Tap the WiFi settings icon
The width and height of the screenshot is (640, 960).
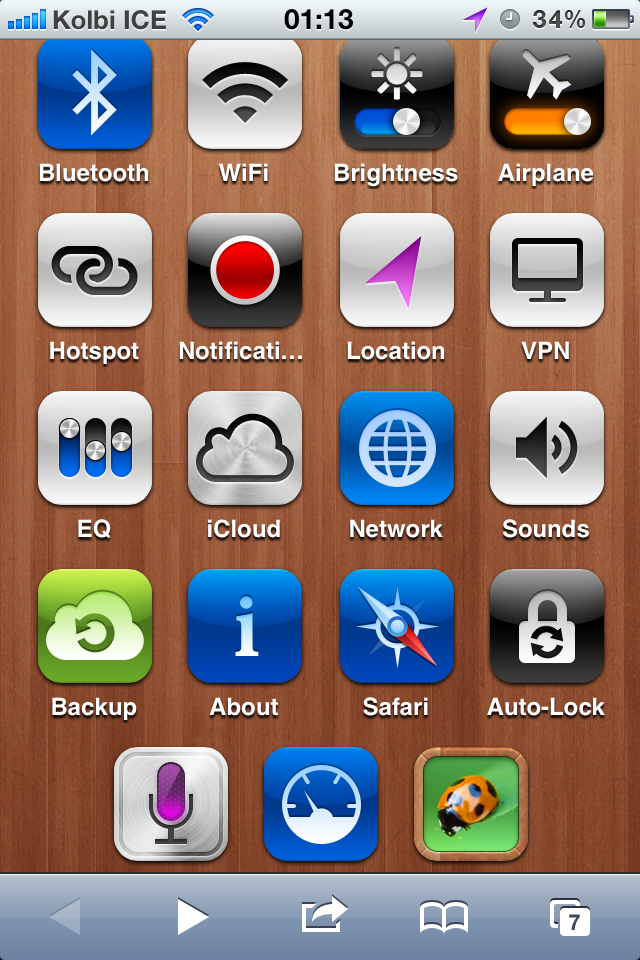pos(245,95)
